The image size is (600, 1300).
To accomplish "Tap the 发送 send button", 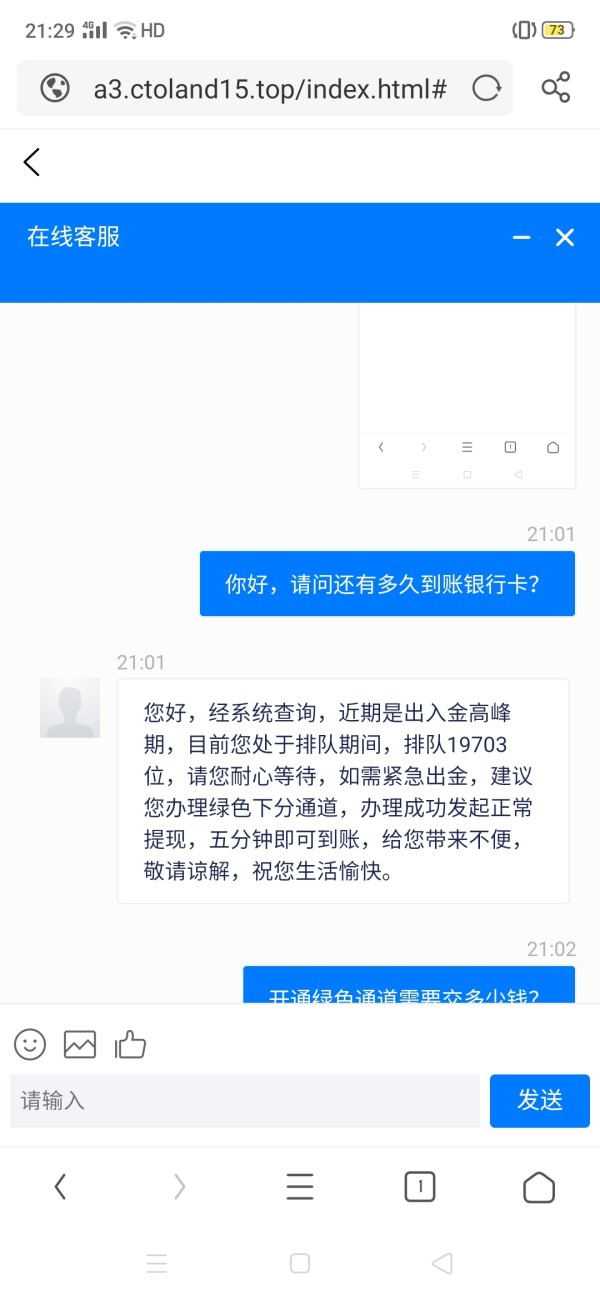I will (x=540, y=1101).
